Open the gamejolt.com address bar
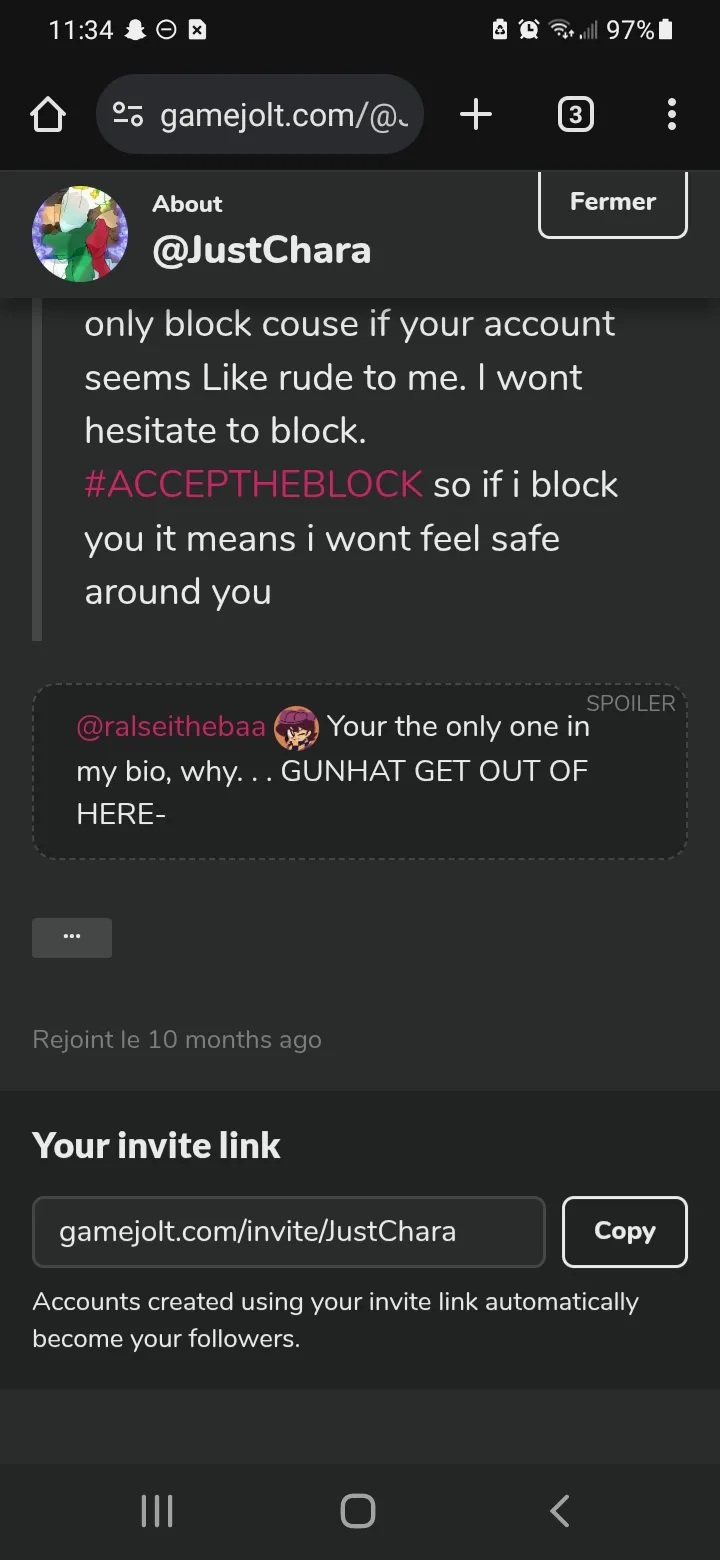 (x=260, y=115)
